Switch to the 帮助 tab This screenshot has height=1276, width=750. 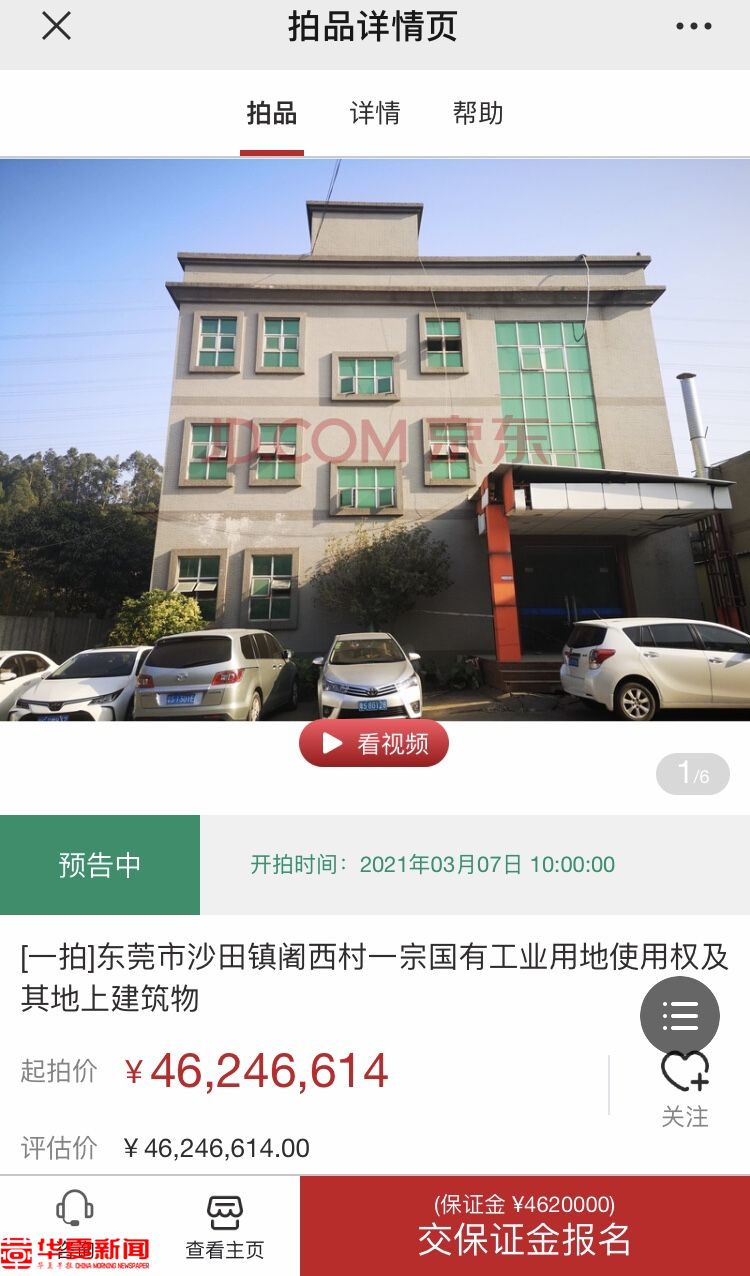478,114
